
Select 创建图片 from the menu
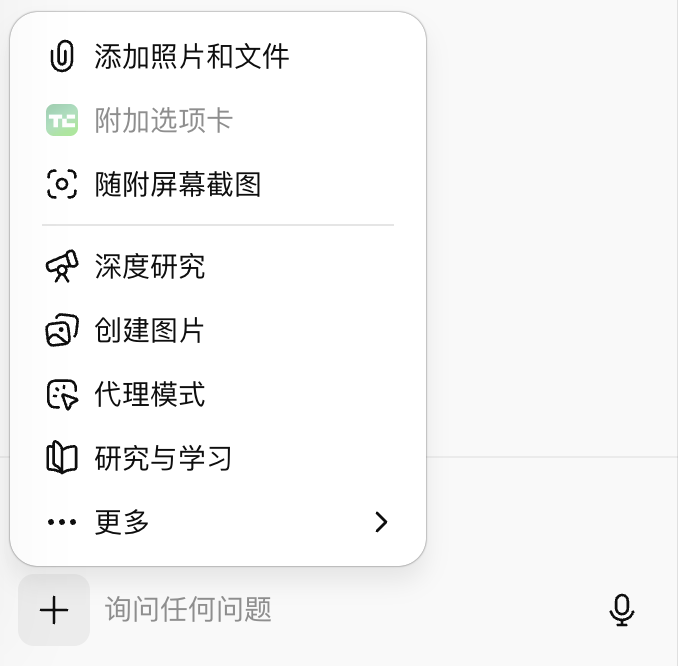pyautogui.click(x=150, y=330)
